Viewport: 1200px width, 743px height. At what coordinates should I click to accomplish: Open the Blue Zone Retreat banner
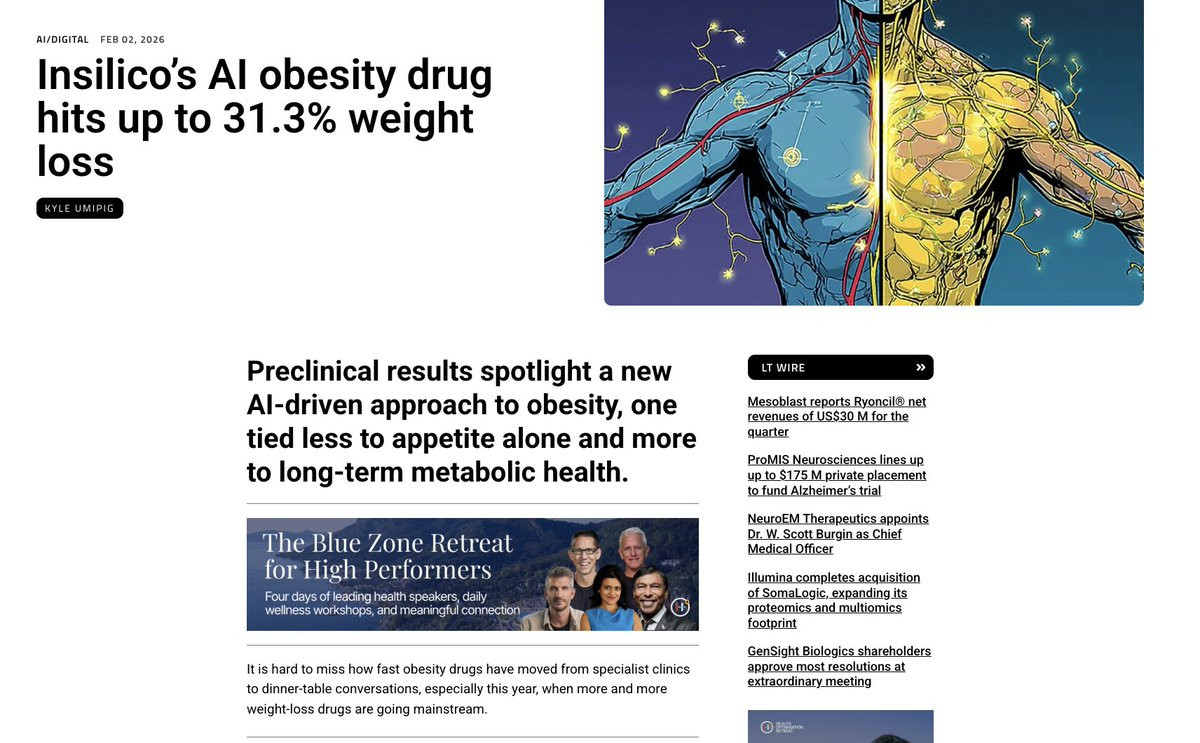pyautogui.click(x=472, y=574)
